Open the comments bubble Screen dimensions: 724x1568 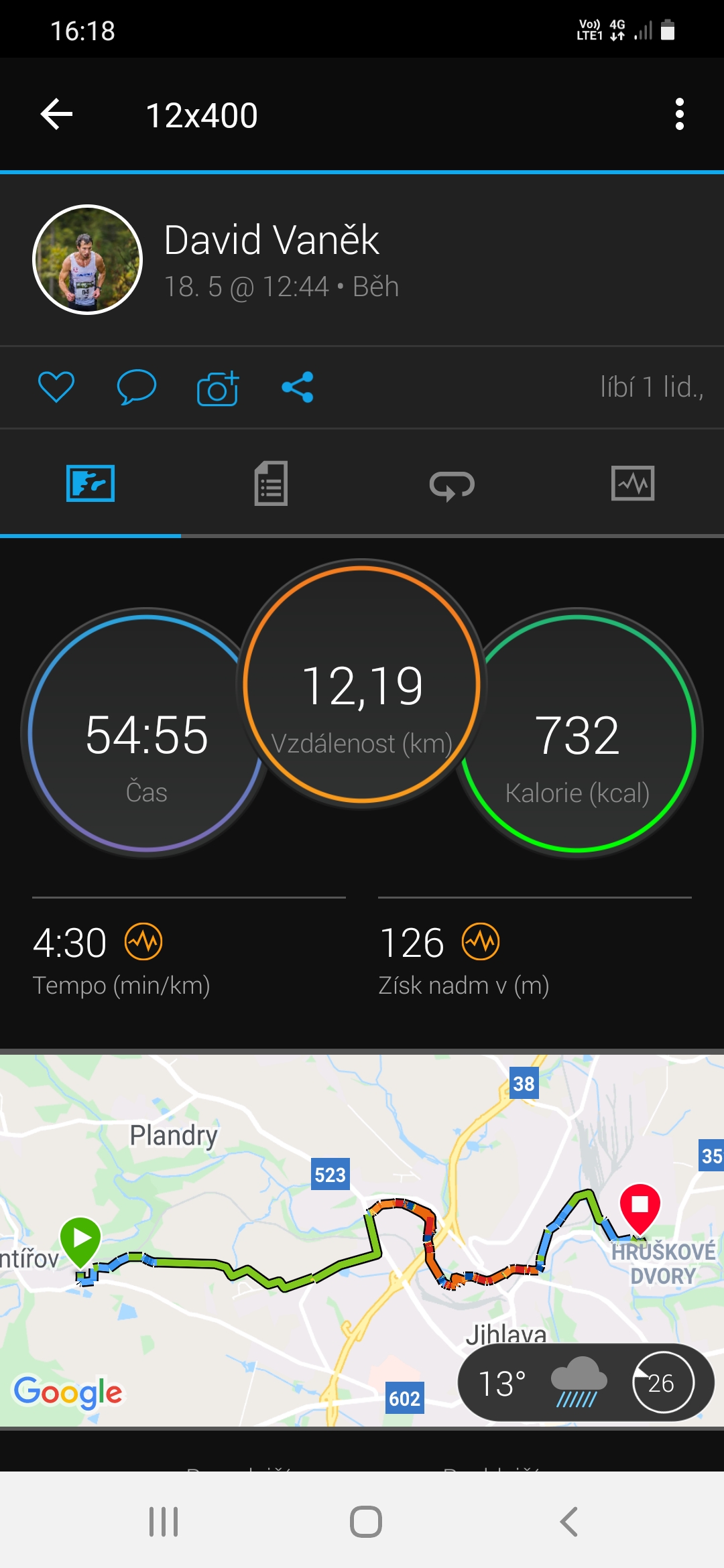tap(137, 387)
